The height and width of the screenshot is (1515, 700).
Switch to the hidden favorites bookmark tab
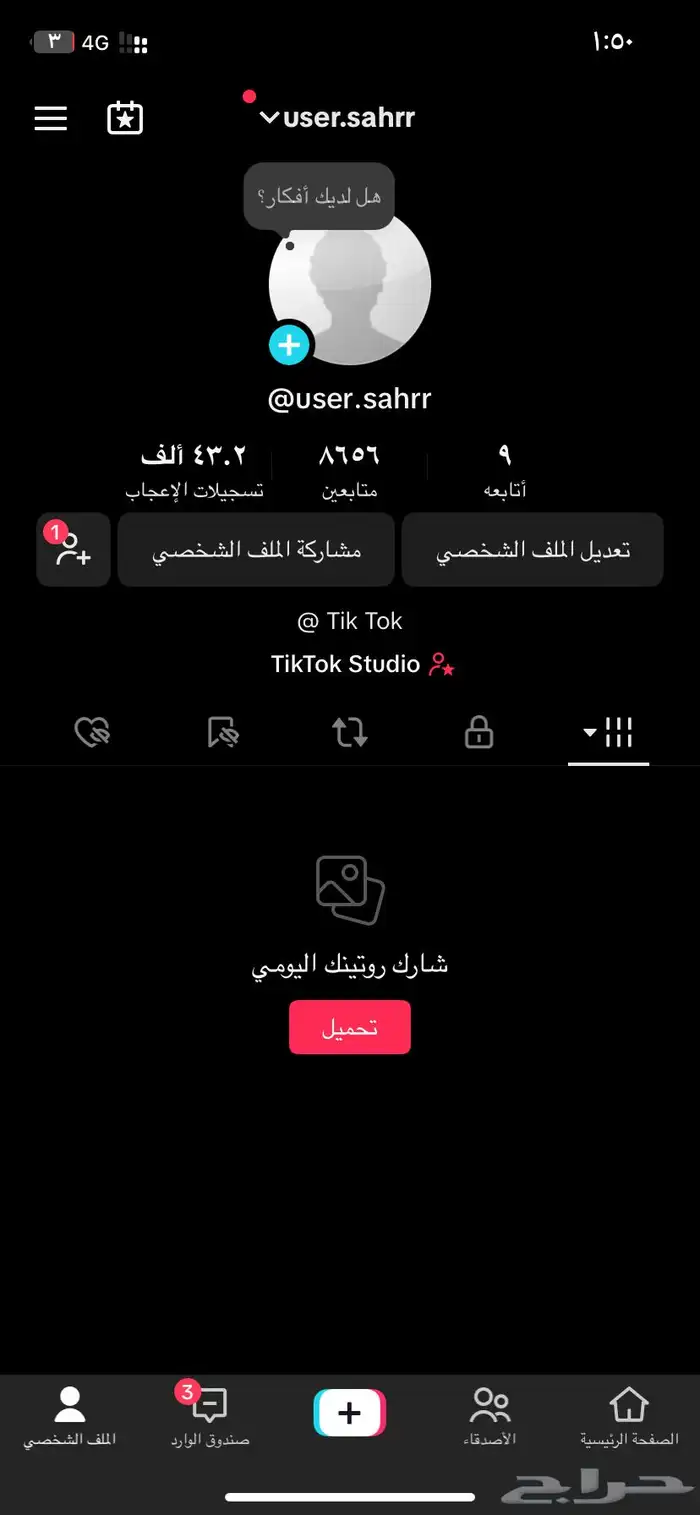(223, 733)
